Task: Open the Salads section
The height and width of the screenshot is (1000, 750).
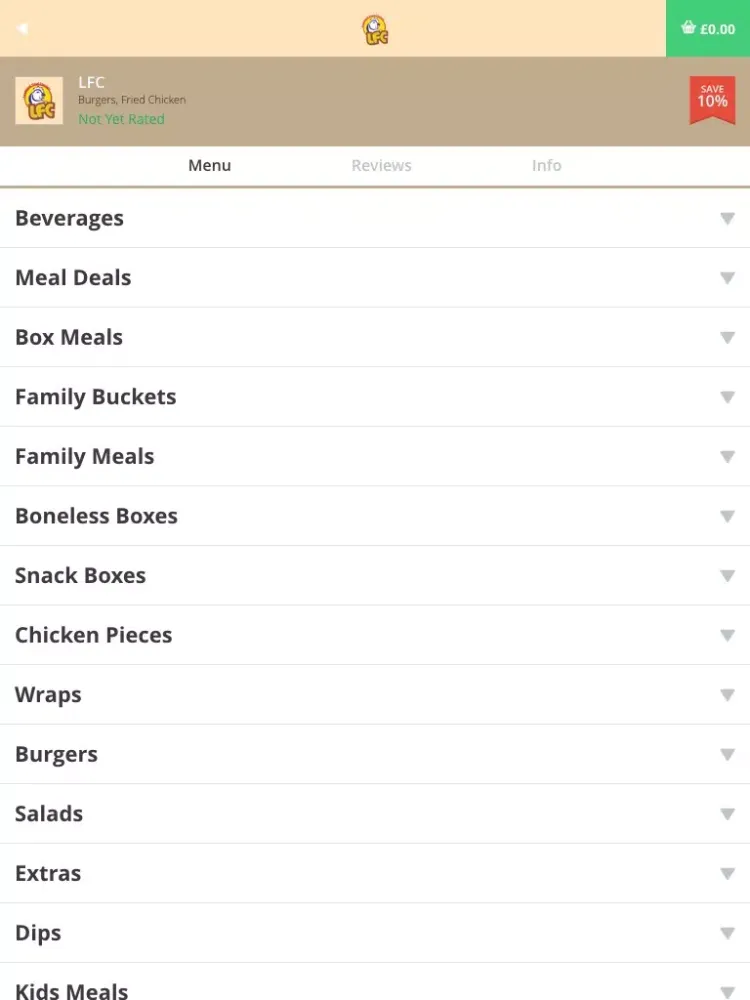Action: coord(375,814)
